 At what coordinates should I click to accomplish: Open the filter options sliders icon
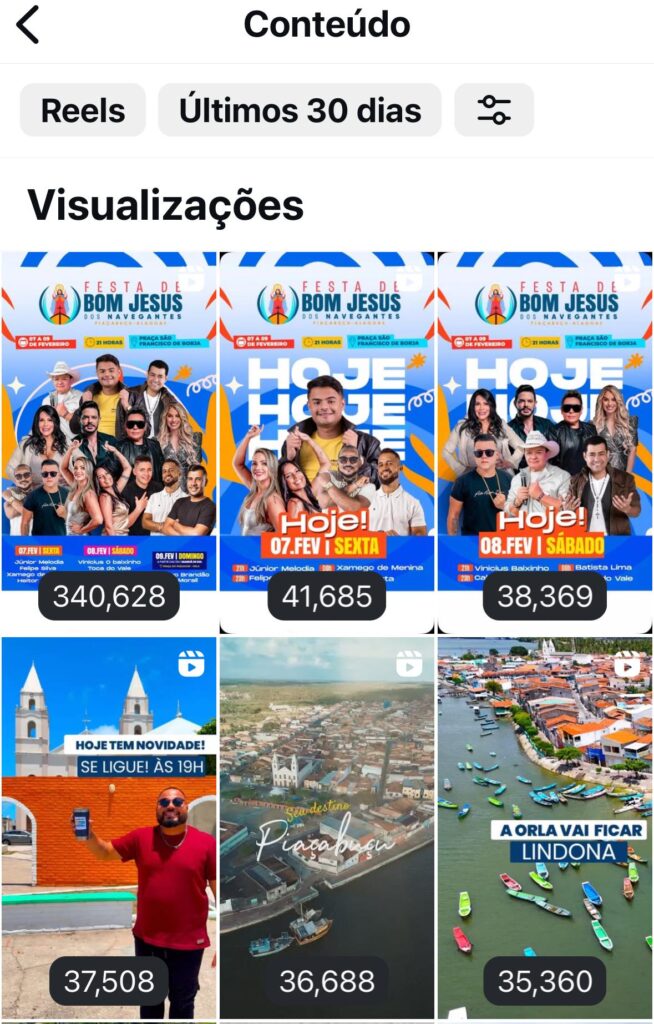tap(494, 111)
